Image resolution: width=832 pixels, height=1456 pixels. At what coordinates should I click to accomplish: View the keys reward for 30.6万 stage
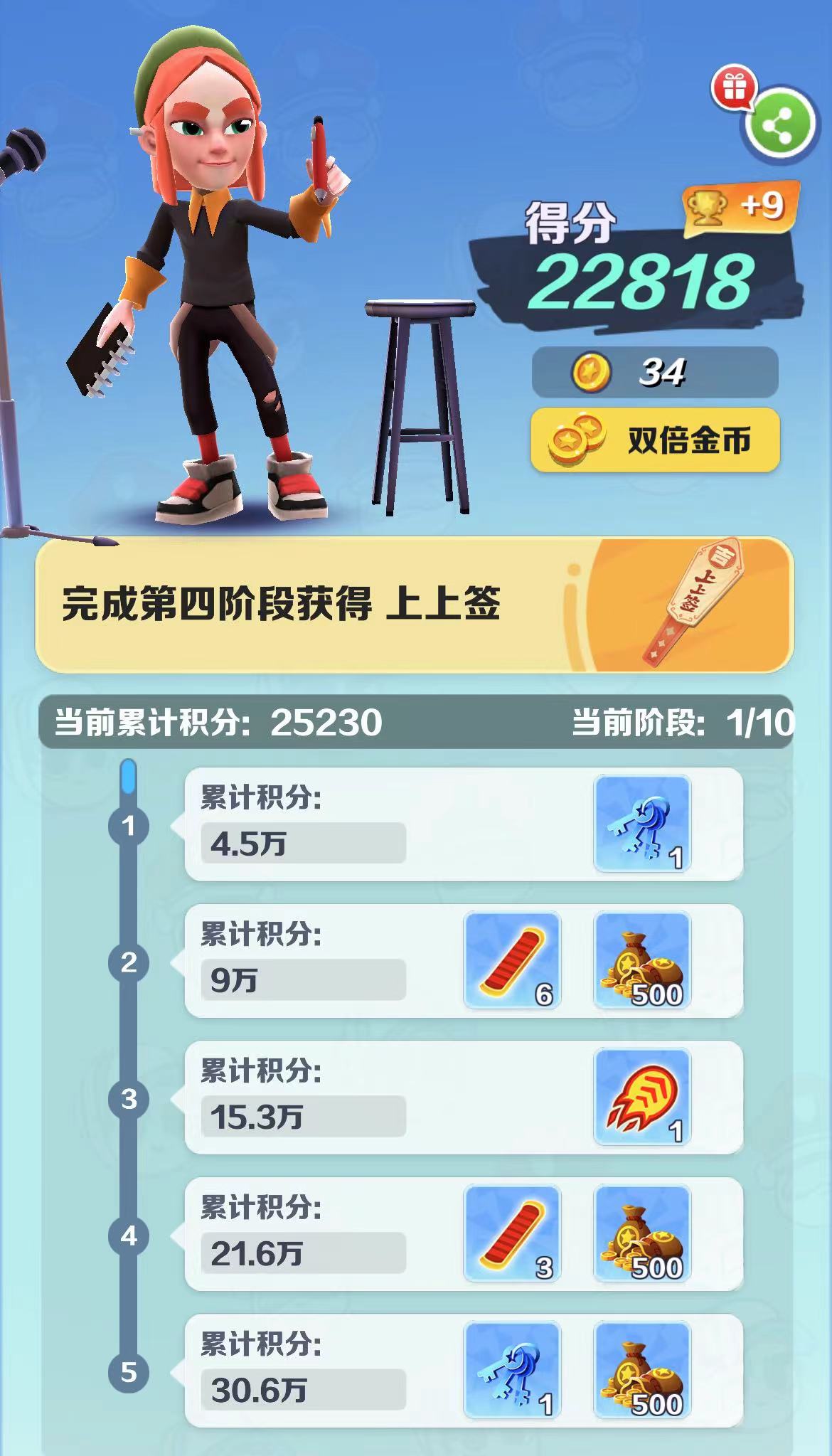click(512, 1371)
